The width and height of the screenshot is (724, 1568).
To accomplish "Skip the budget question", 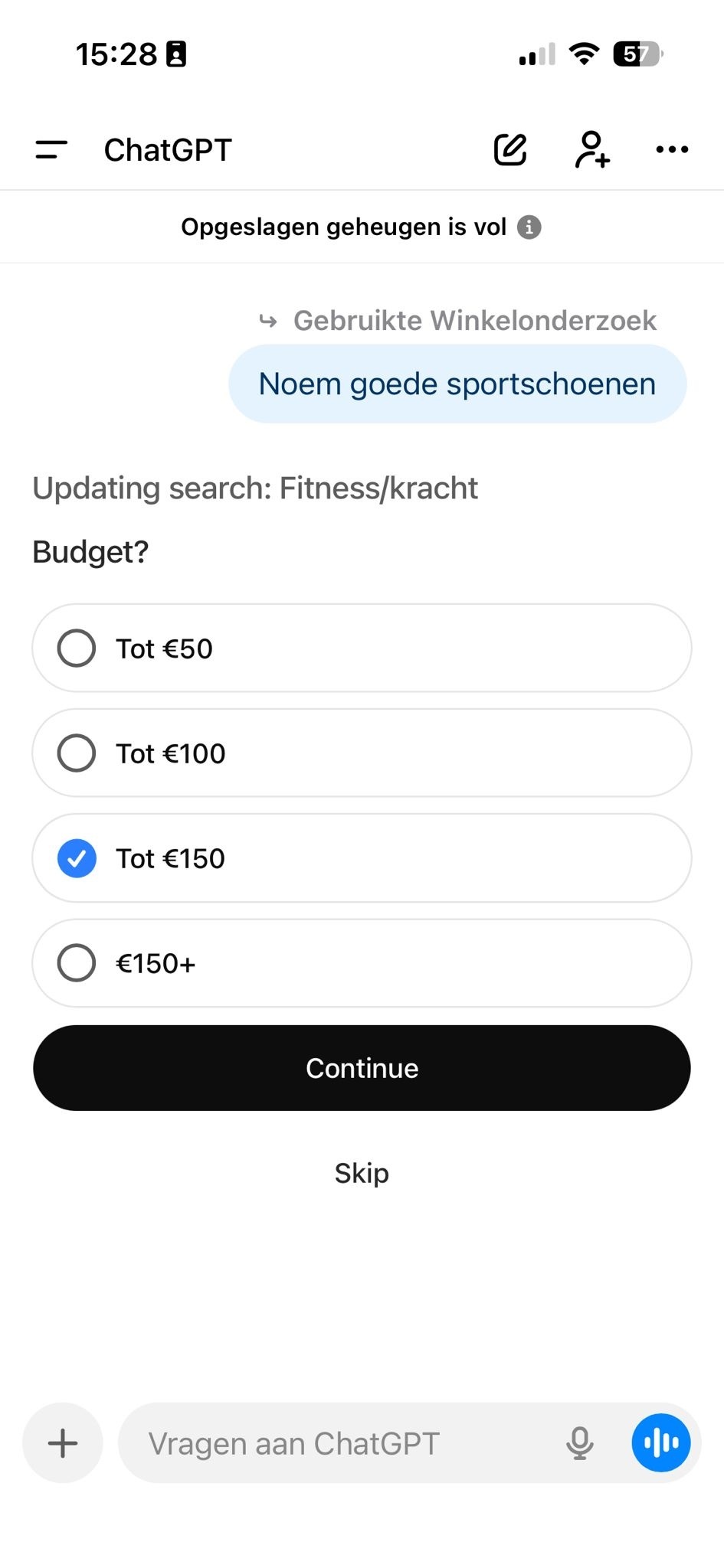I will 361,1173.
